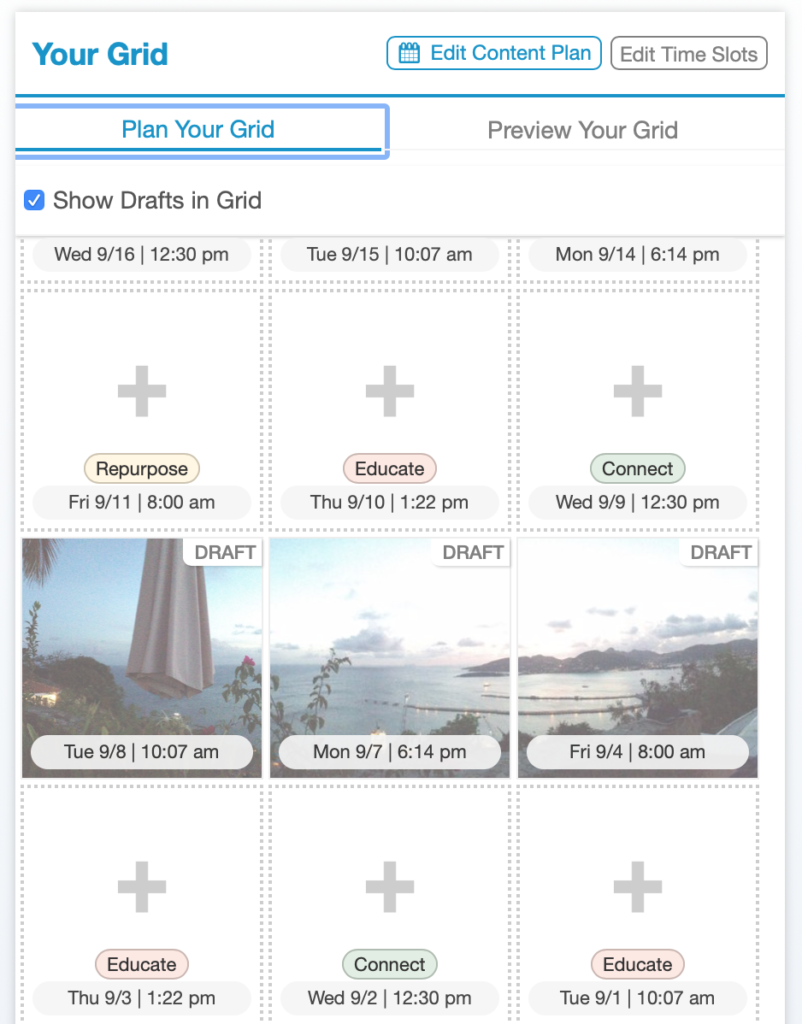Viewport: 802px width, 1024px height.
Task: Add a post to Thu 9/10 Educate slot
Action: (390, 390)
